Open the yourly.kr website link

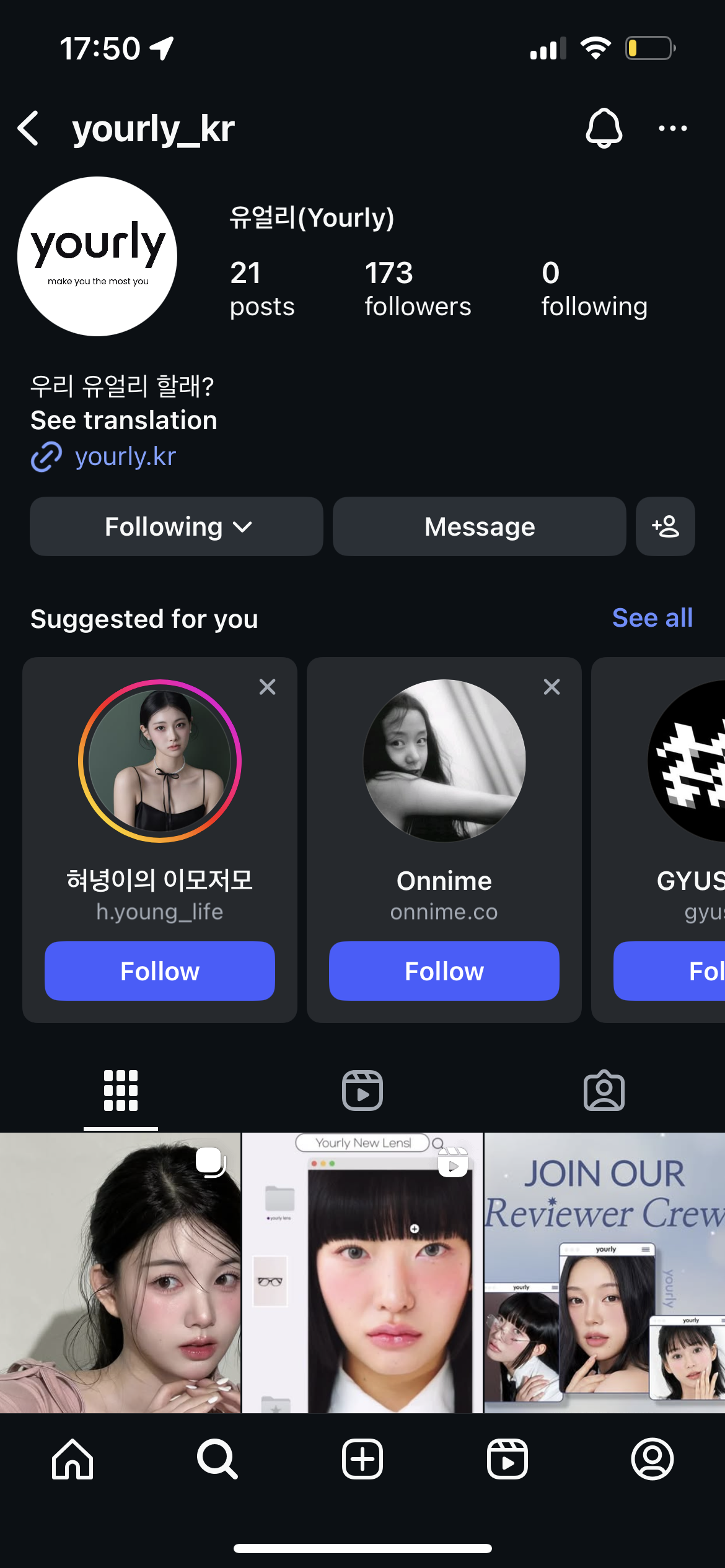(x=125, y=457)
